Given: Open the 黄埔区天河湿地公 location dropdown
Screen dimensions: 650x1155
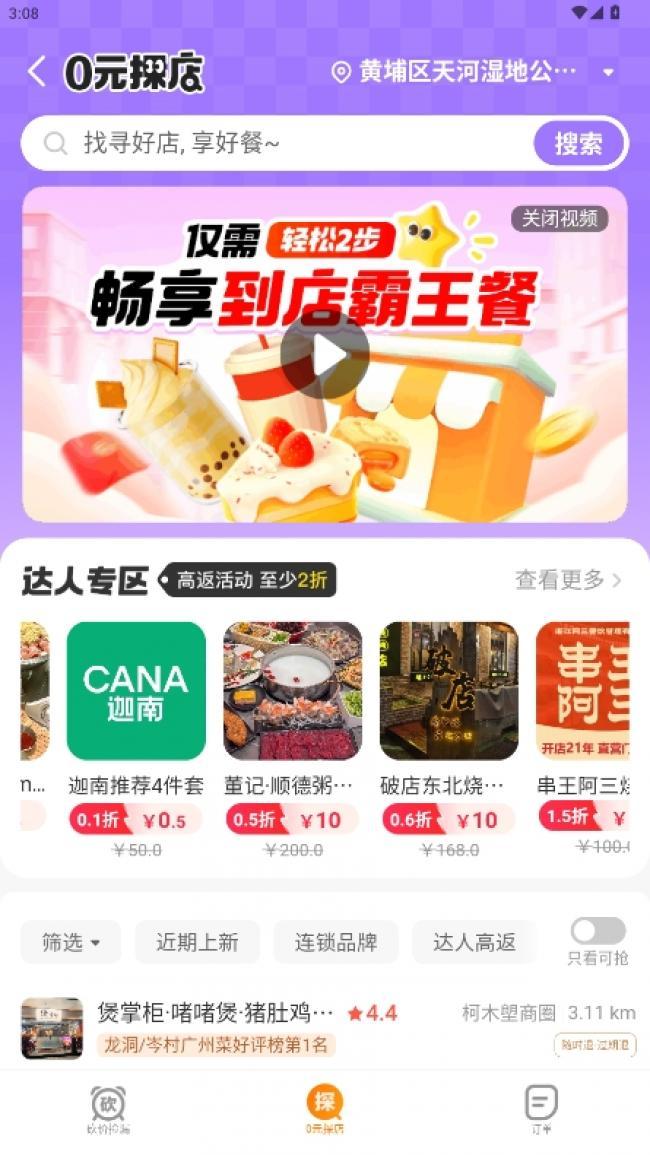Looking at the screenshot, I should [608, 72].
